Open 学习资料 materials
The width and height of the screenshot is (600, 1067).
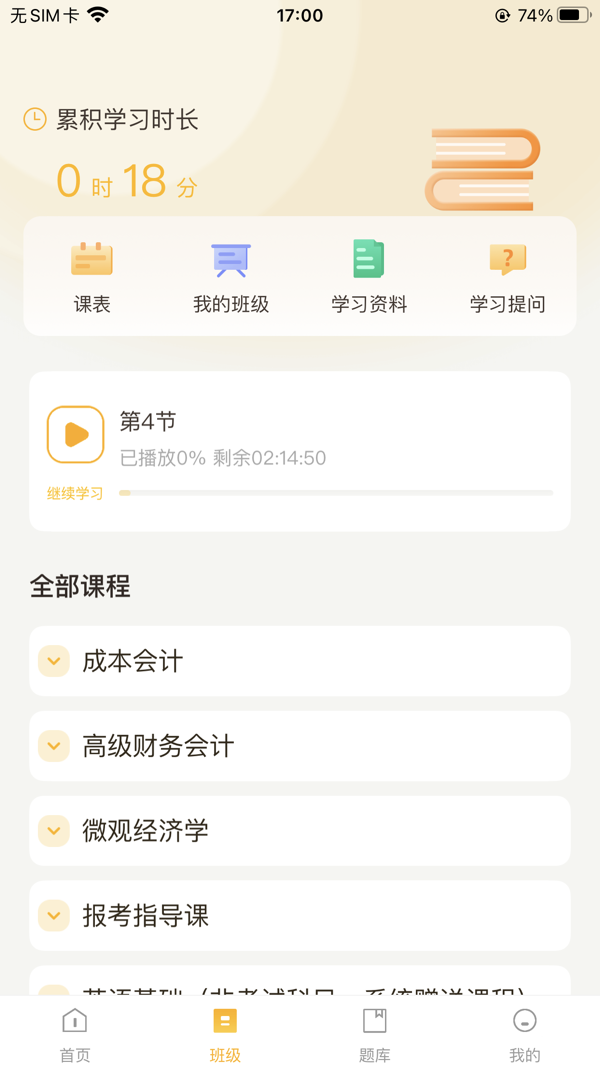tap(369, 277)
